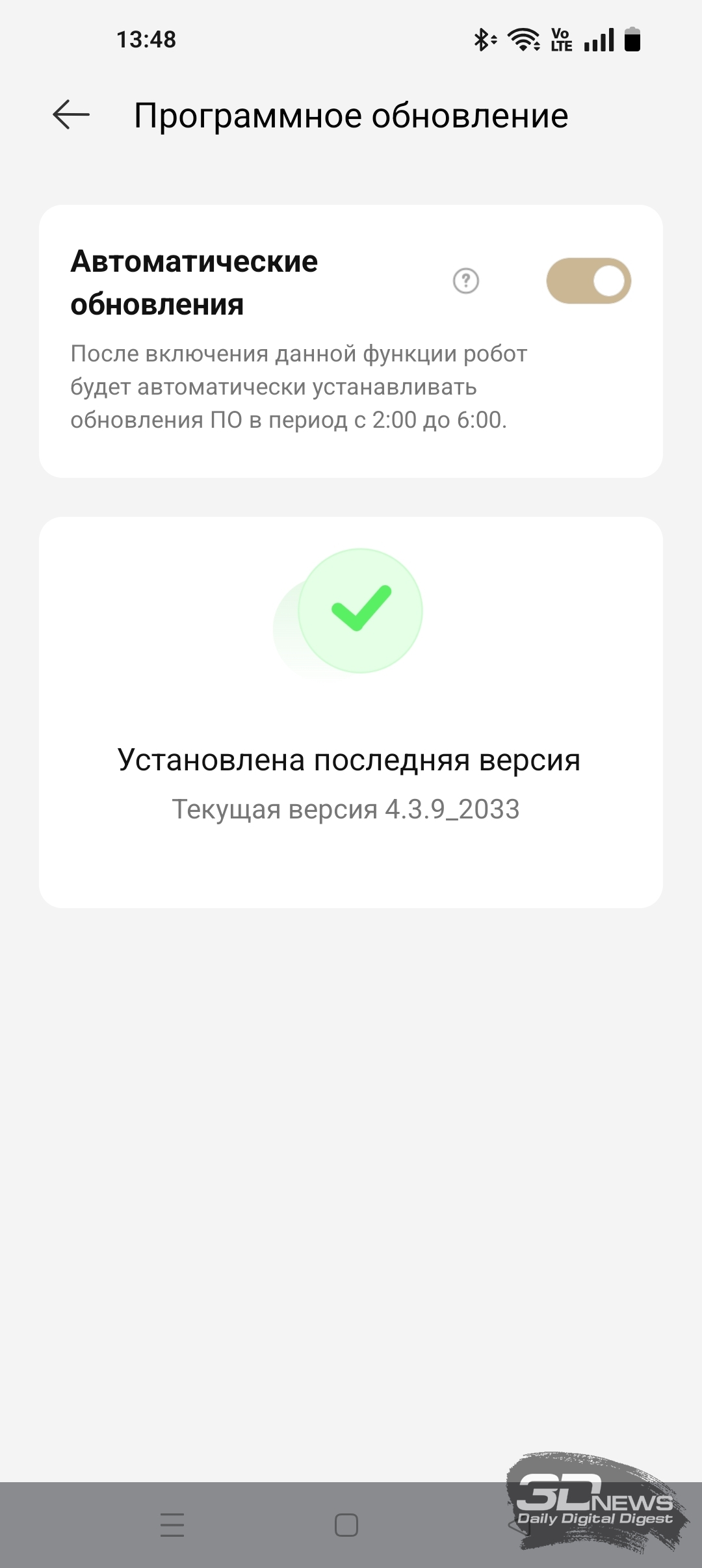Go back from Программное обновление screen
The height and width of the screenshot is (1568, 702).
pos(71,115)
